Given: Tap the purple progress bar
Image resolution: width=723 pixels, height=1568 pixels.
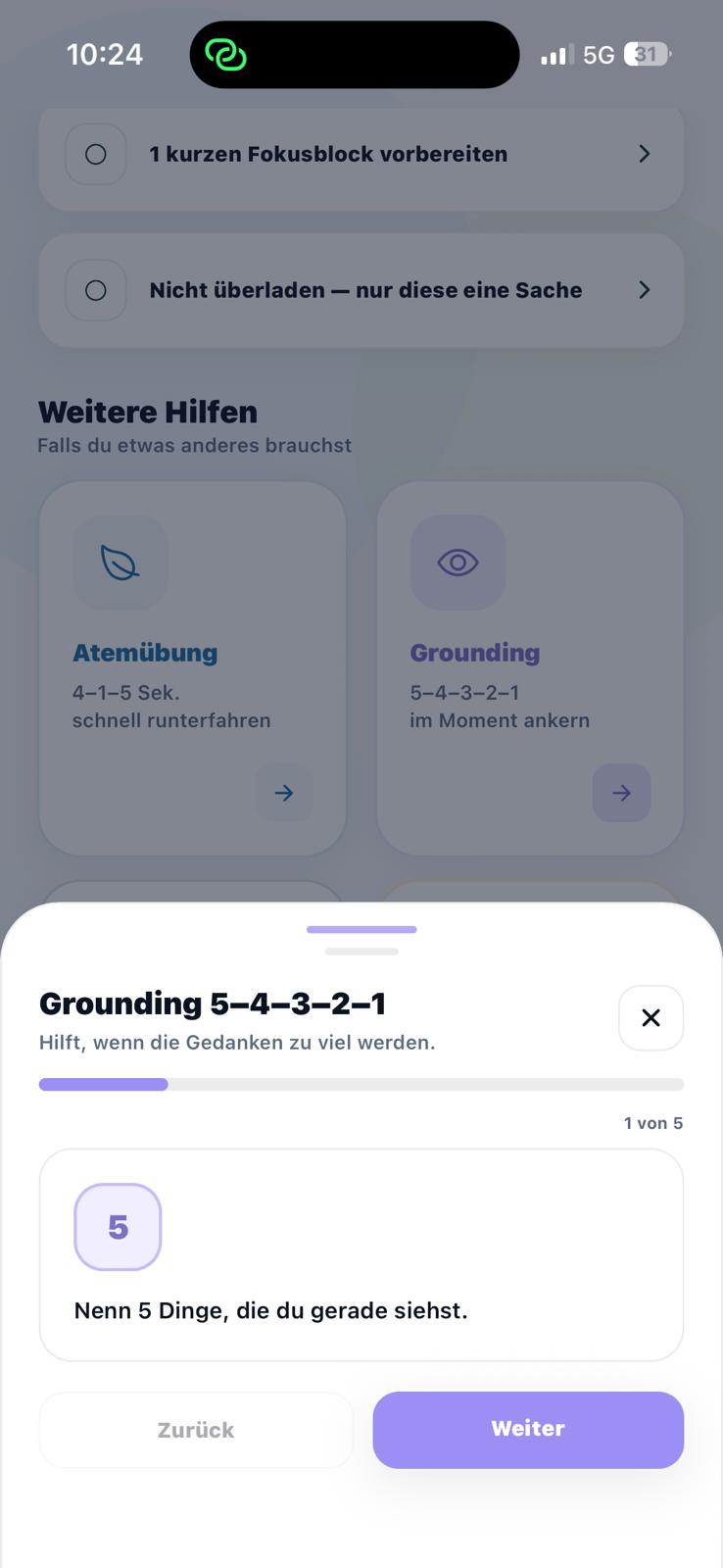Looking at the screenshot, I should pos(103,1084).
